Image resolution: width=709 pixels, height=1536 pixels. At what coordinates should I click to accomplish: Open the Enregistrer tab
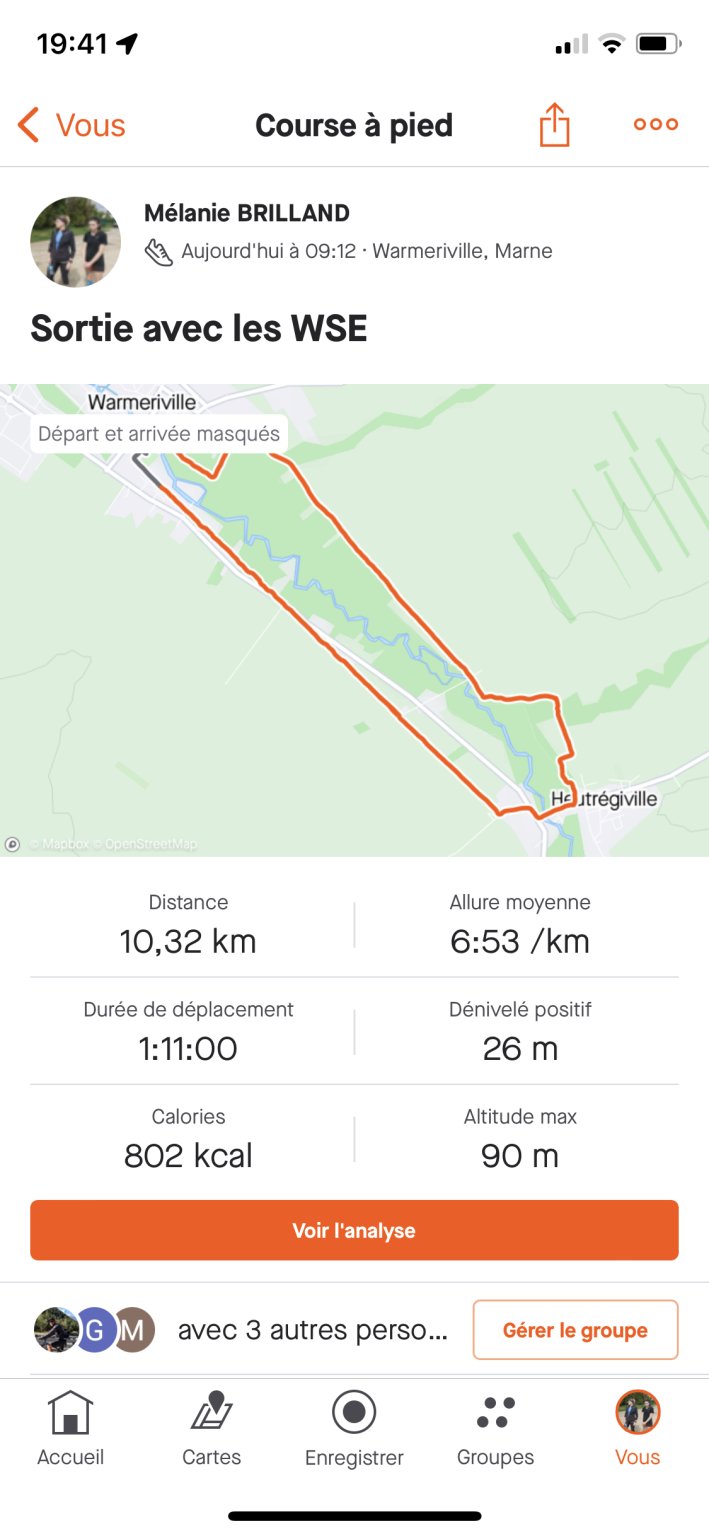pos(354,1428)
